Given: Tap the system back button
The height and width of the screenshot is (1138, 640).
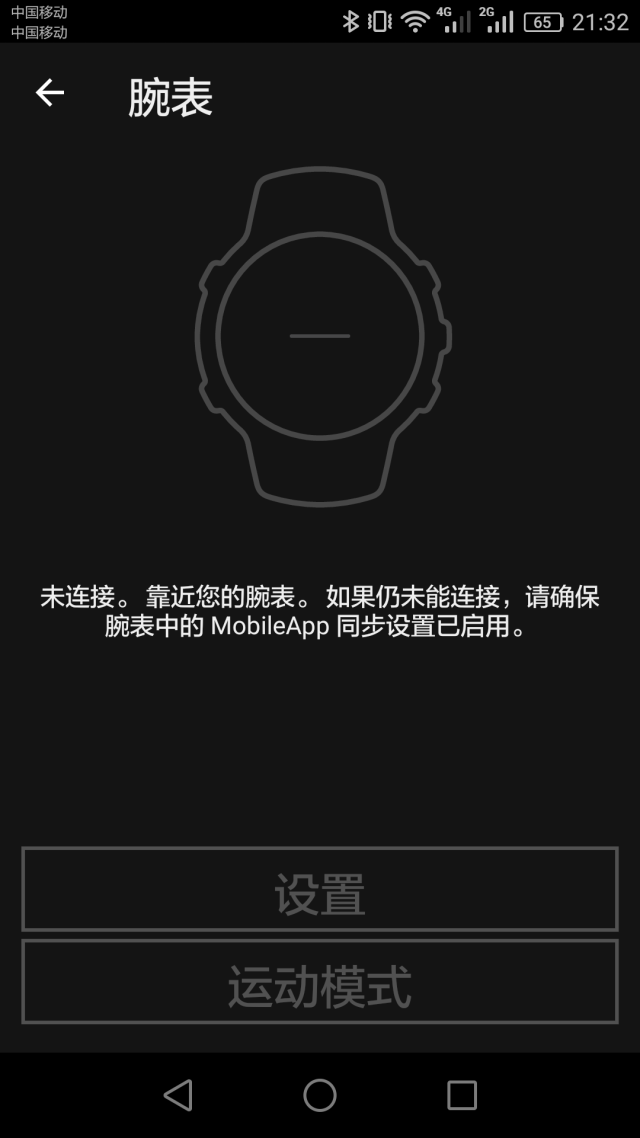Looking at the screenshot, I should pyautogui.click(x=178, y=1095).
